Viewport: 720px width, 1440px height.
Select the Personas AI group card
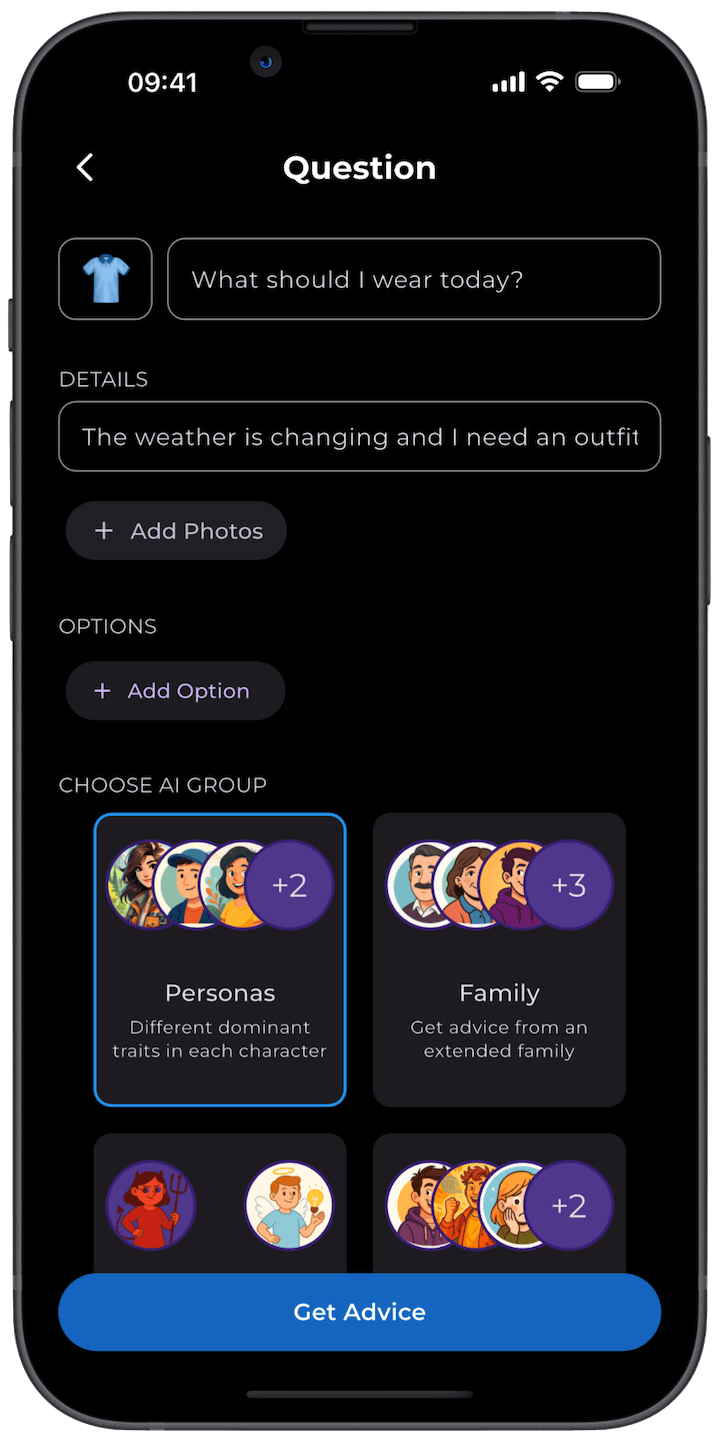tap(220, 1010)
